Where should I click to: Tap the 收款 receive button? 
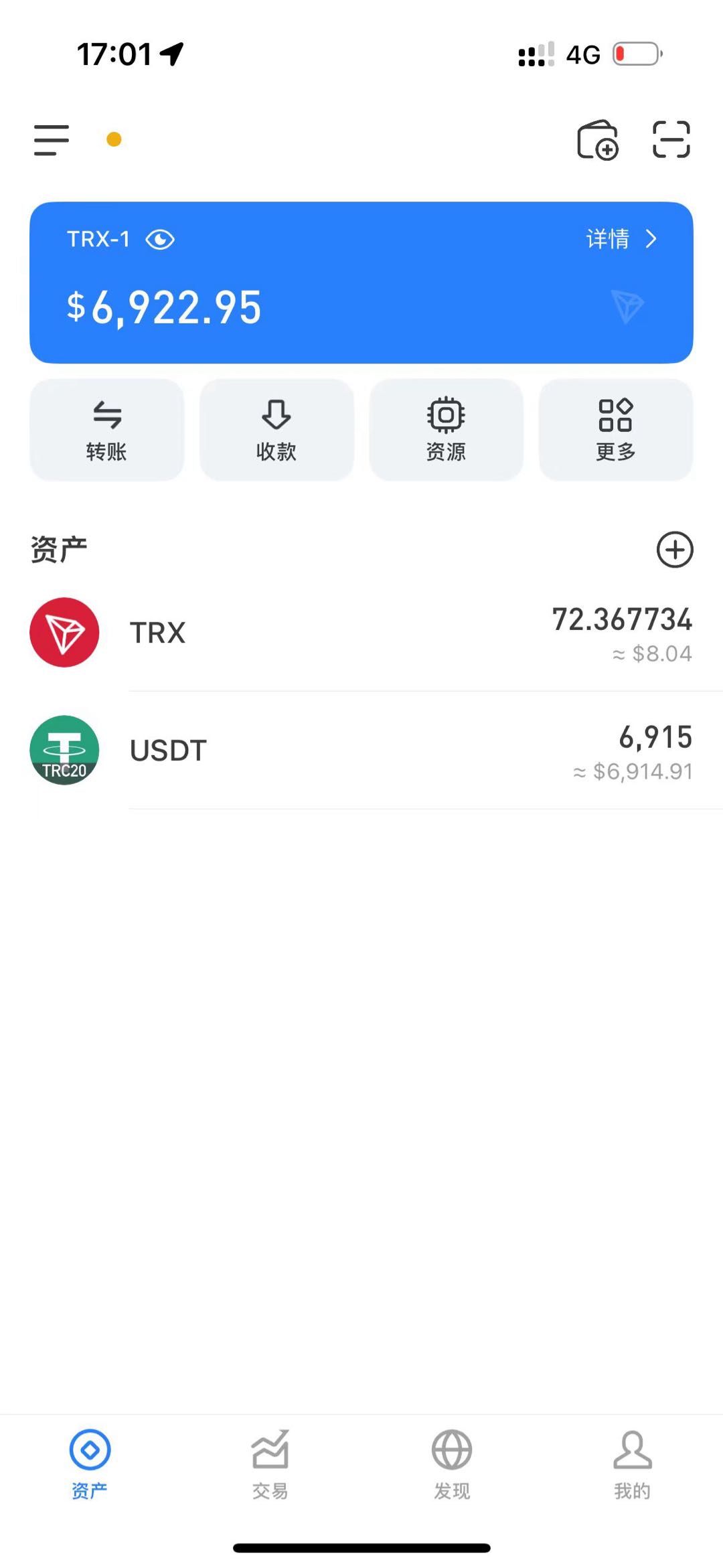tap(276, 430)
